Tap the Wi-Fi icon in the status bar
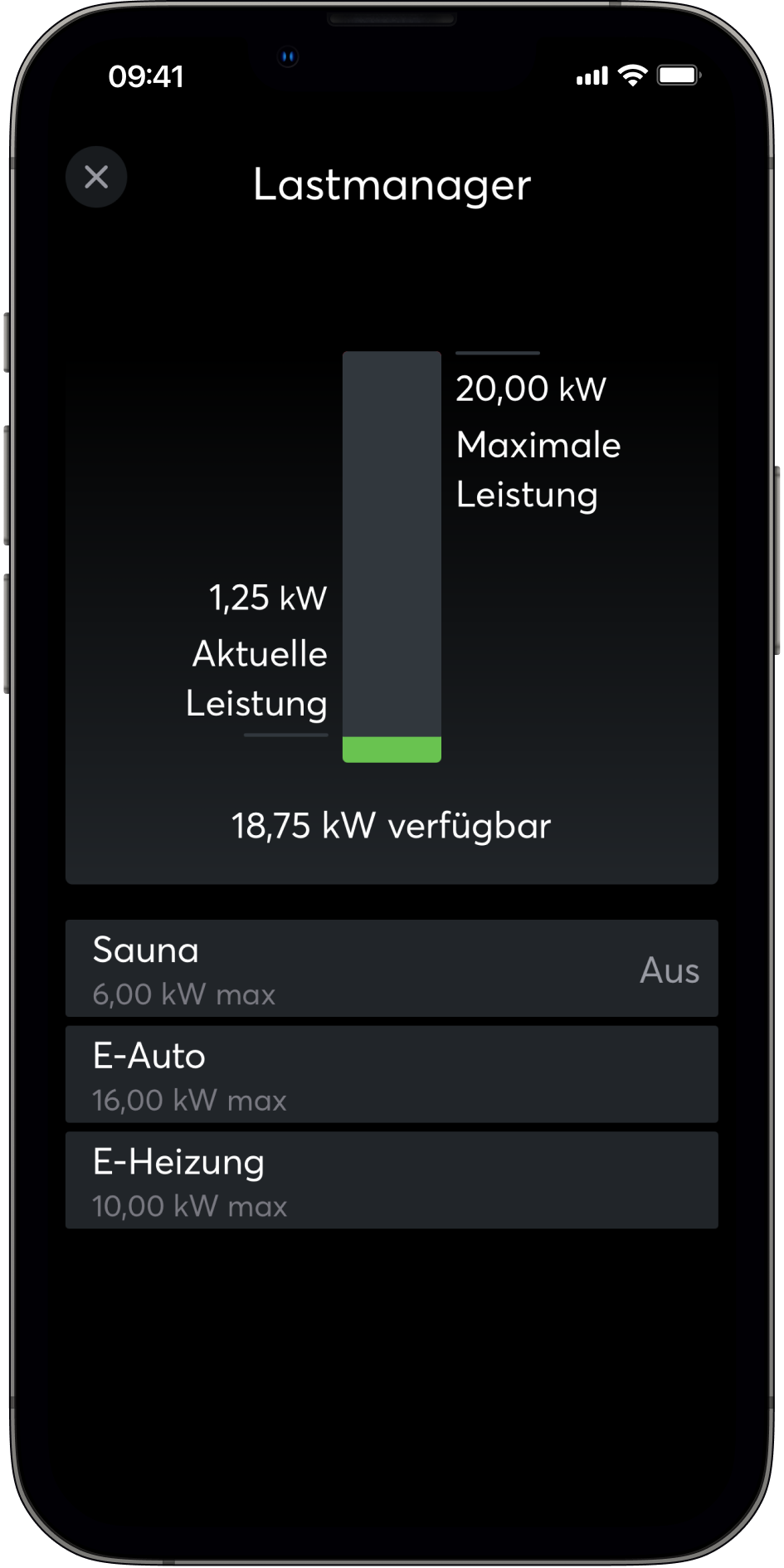The image size is (784, 1568). coord(632,75)
